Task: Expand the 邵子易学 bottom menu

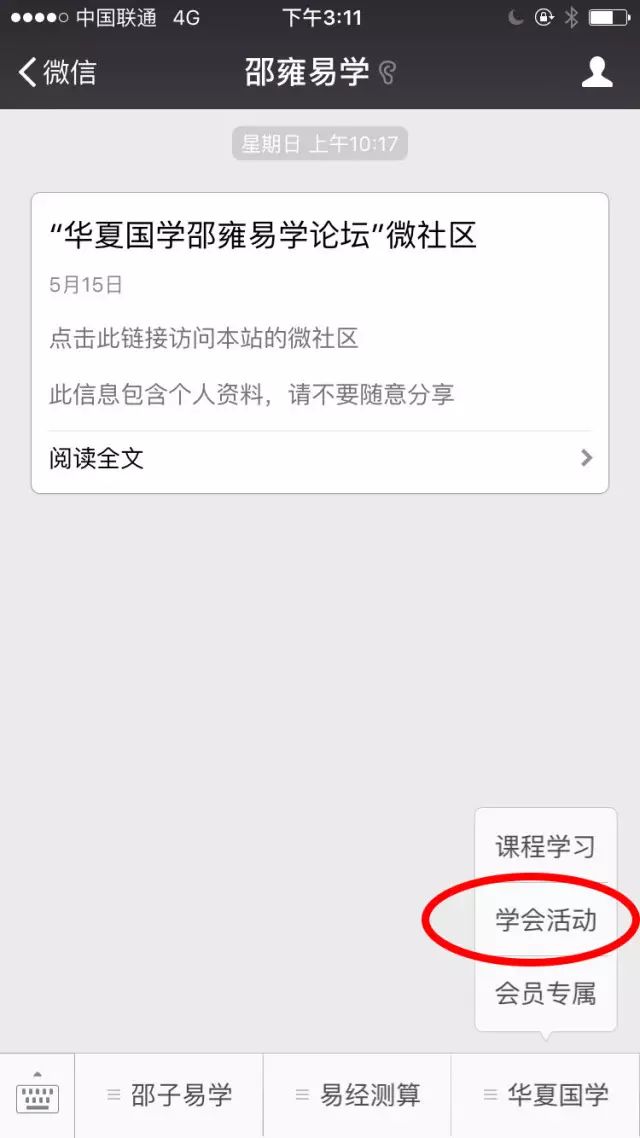Action: pyautogui.click(x=169, y=1096)
